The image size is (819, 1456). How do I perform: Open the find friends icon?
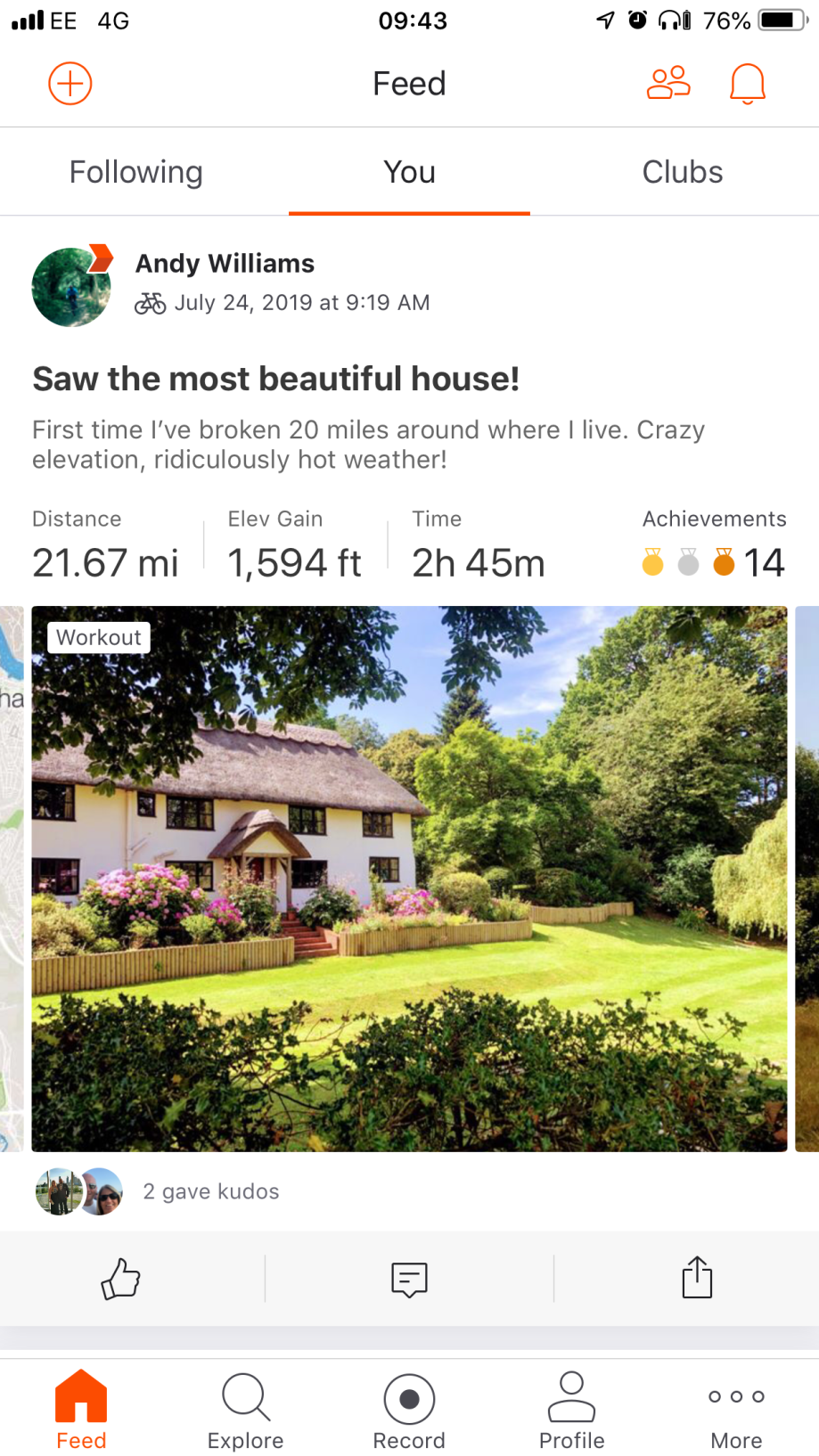668,84
